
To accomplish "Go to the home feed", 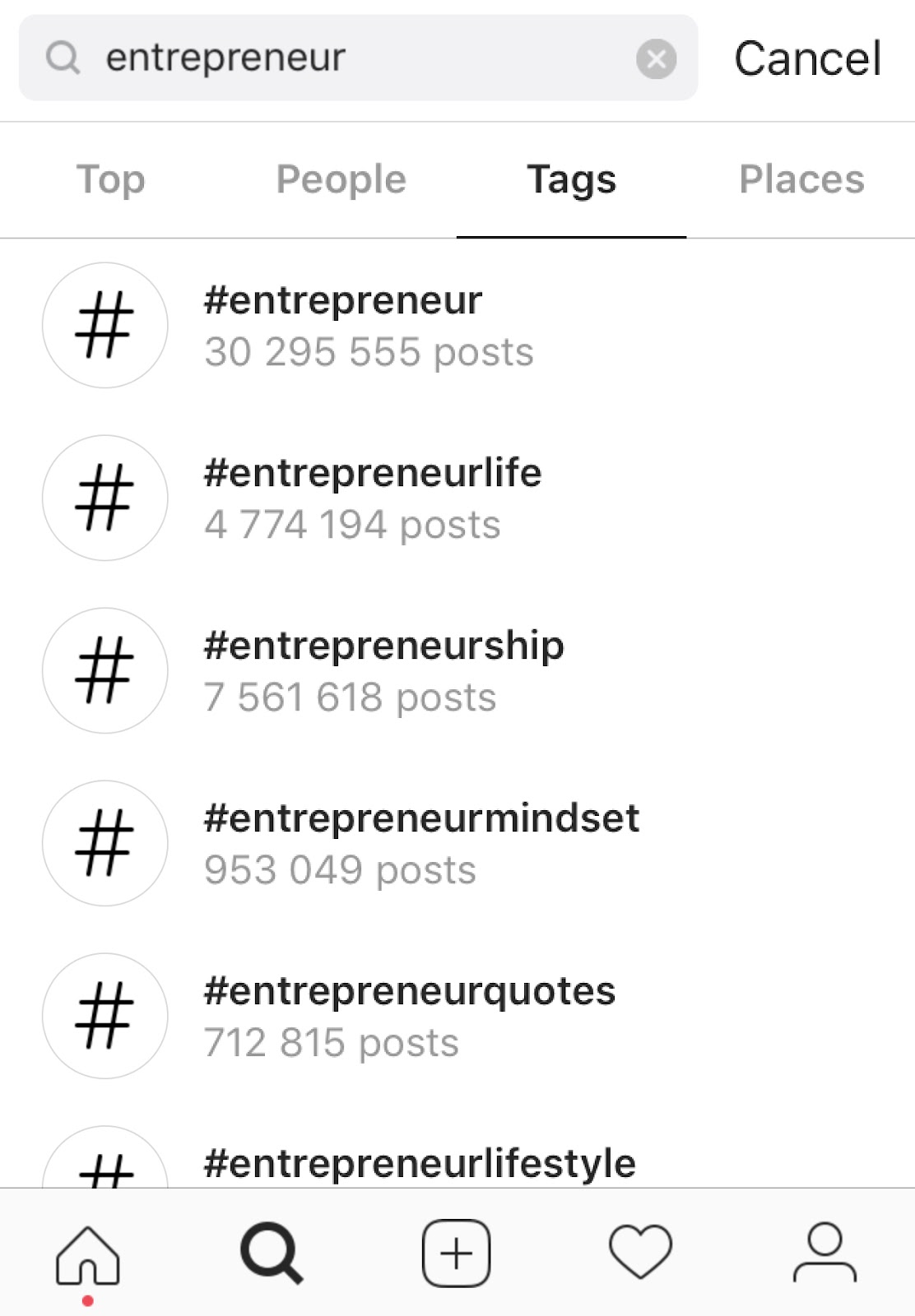I will (x=88, y=1254).
